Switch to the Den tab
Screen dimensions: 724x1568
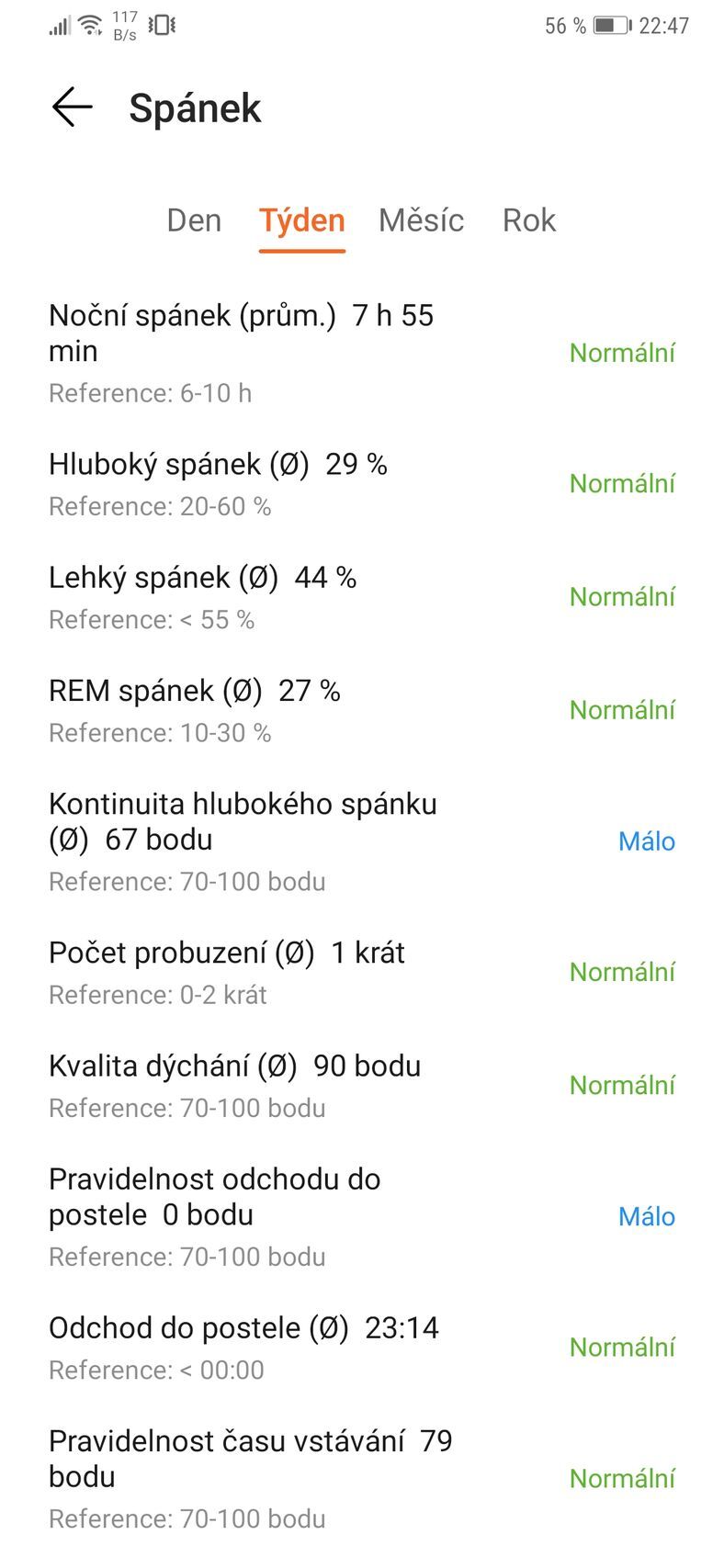[194, 220]
